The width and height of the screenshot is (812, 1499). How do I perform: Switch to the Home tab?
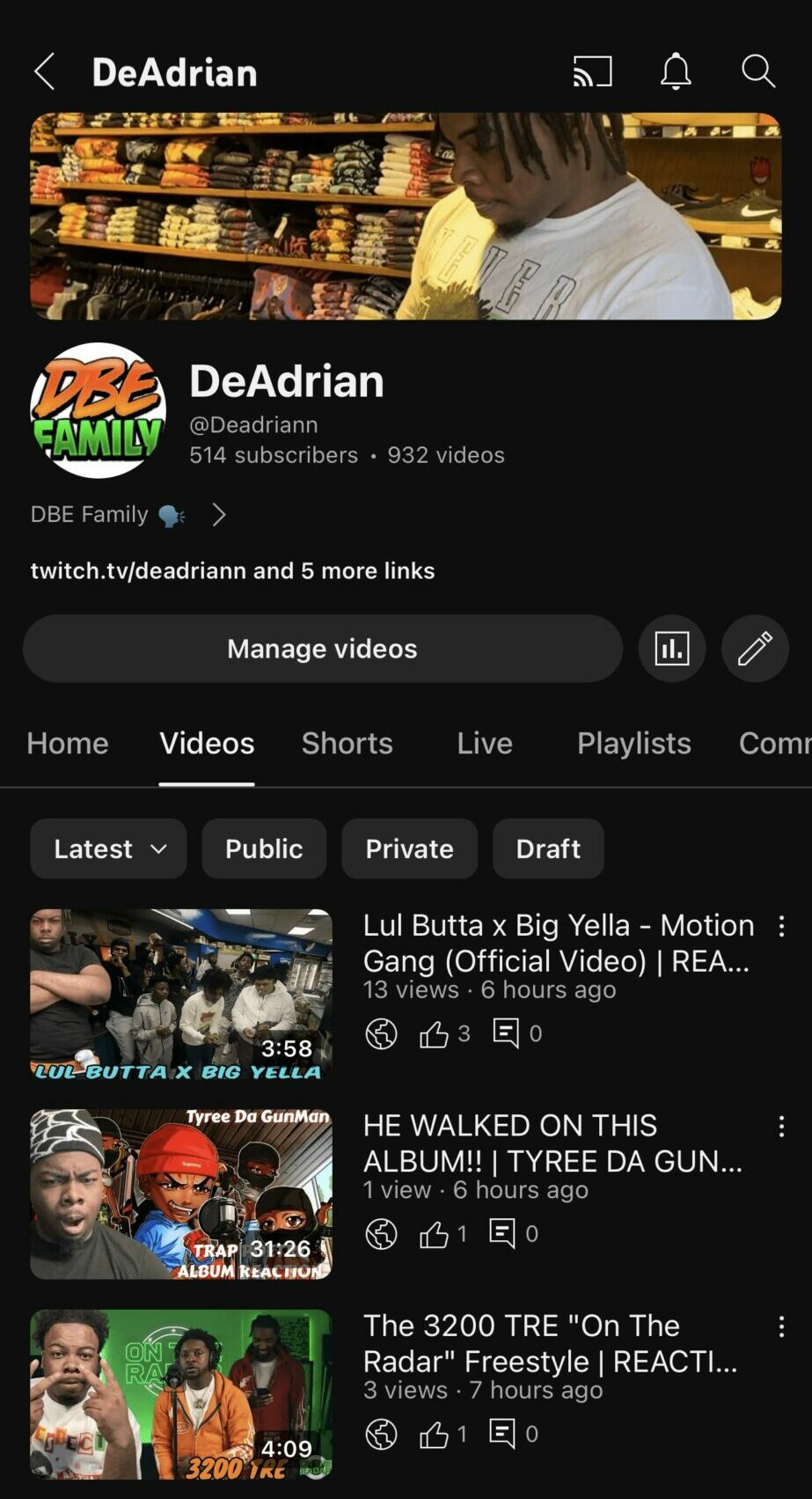click(68, 743)
